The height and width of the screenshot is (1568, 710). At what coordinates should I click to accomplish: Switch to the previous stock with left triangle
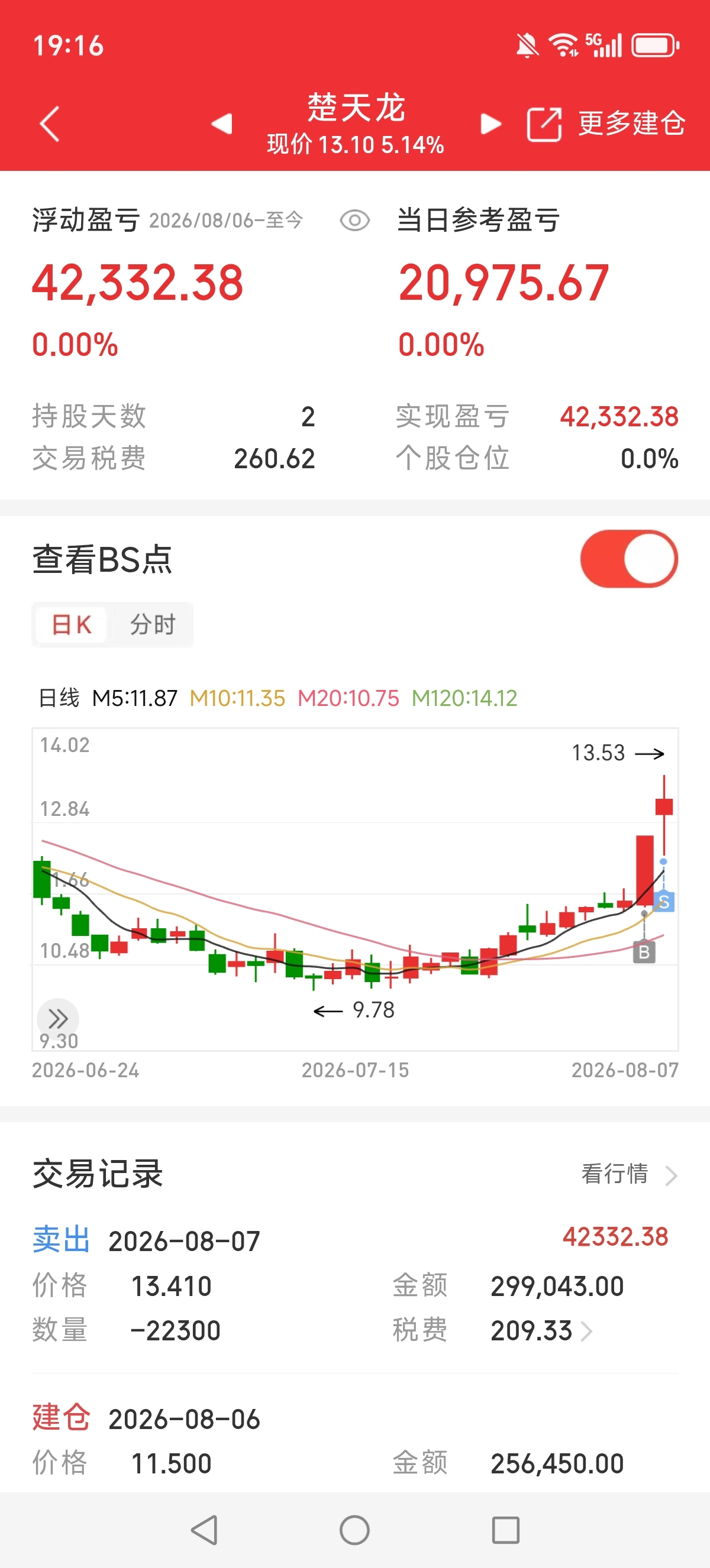(x=222, y=124)
